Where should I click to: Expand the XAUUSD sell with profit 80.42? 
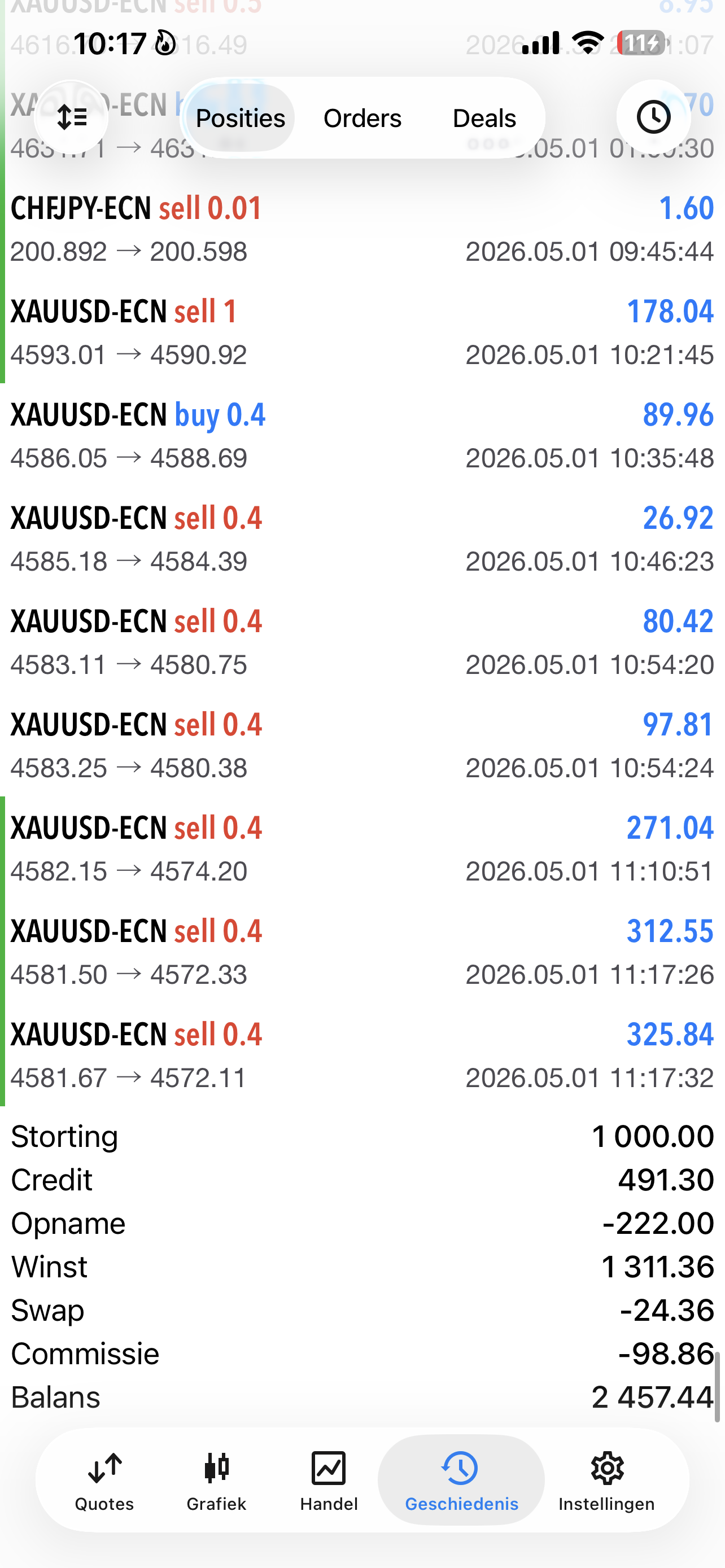point(362,642)
